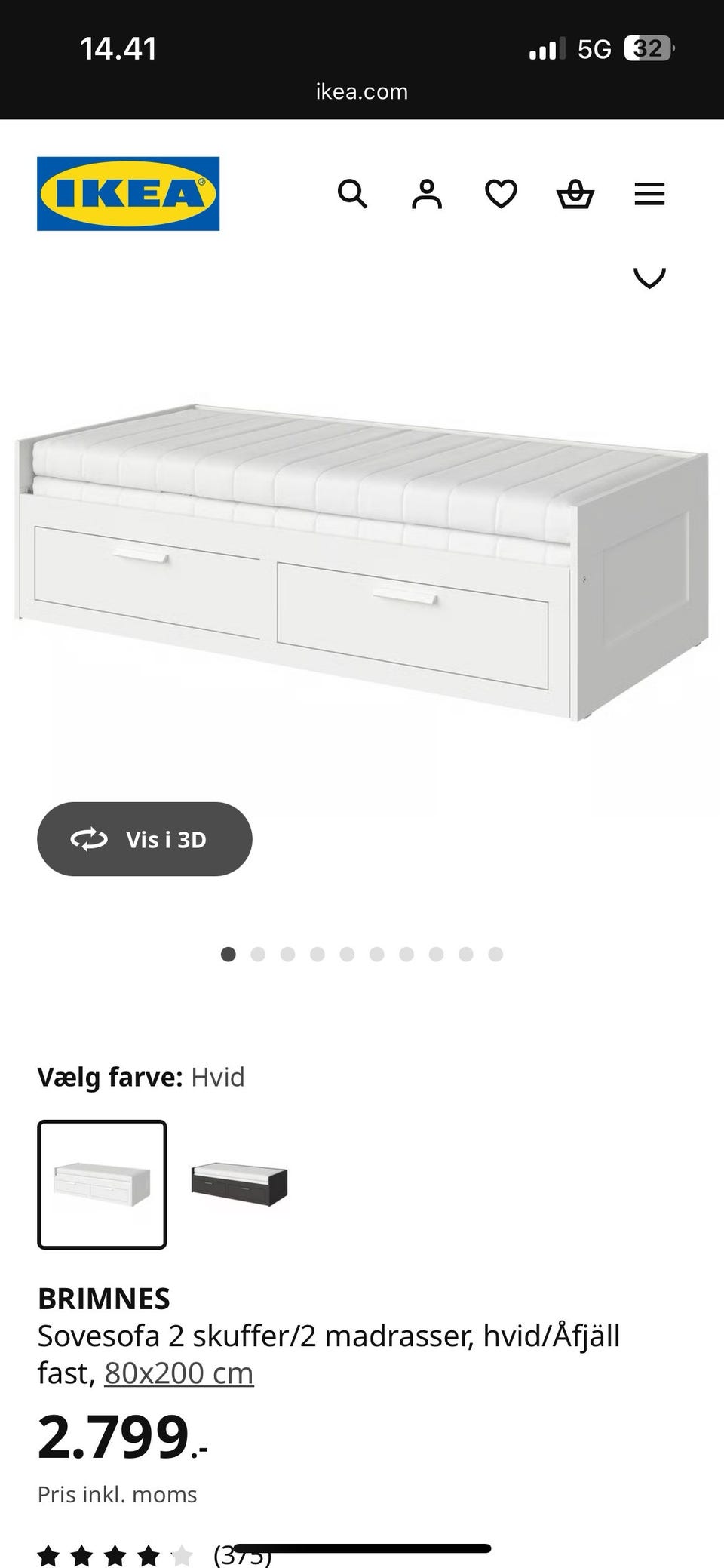Open the ikea.com address bar
The width and height of the screenshot is (724, 1568).
pyautogui.click(x=361, y=91)
